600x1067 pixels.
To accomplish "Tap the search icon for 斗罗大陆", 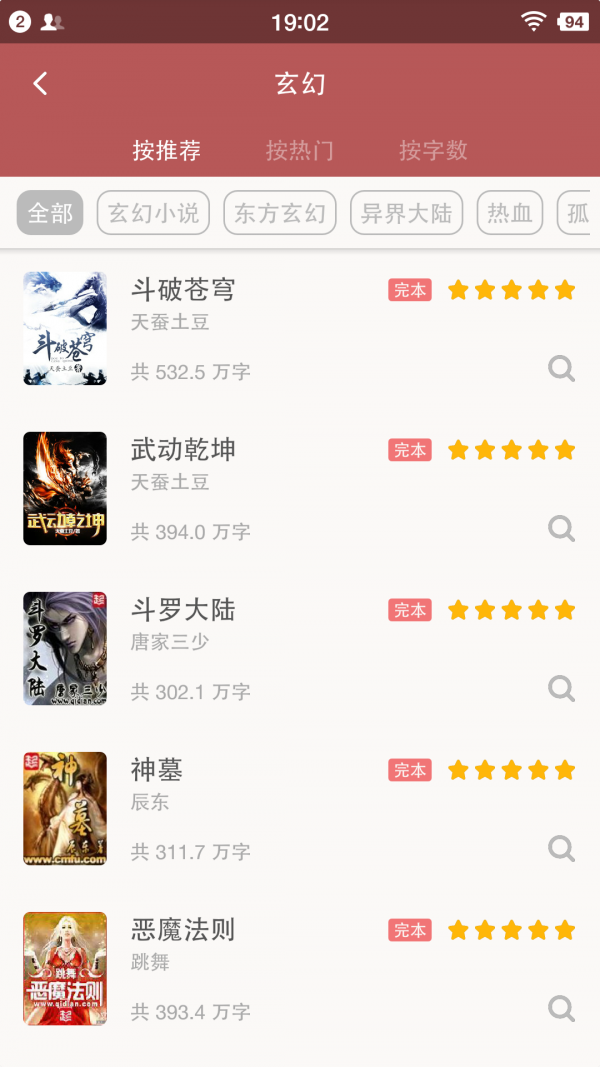I will pos(562,689).
